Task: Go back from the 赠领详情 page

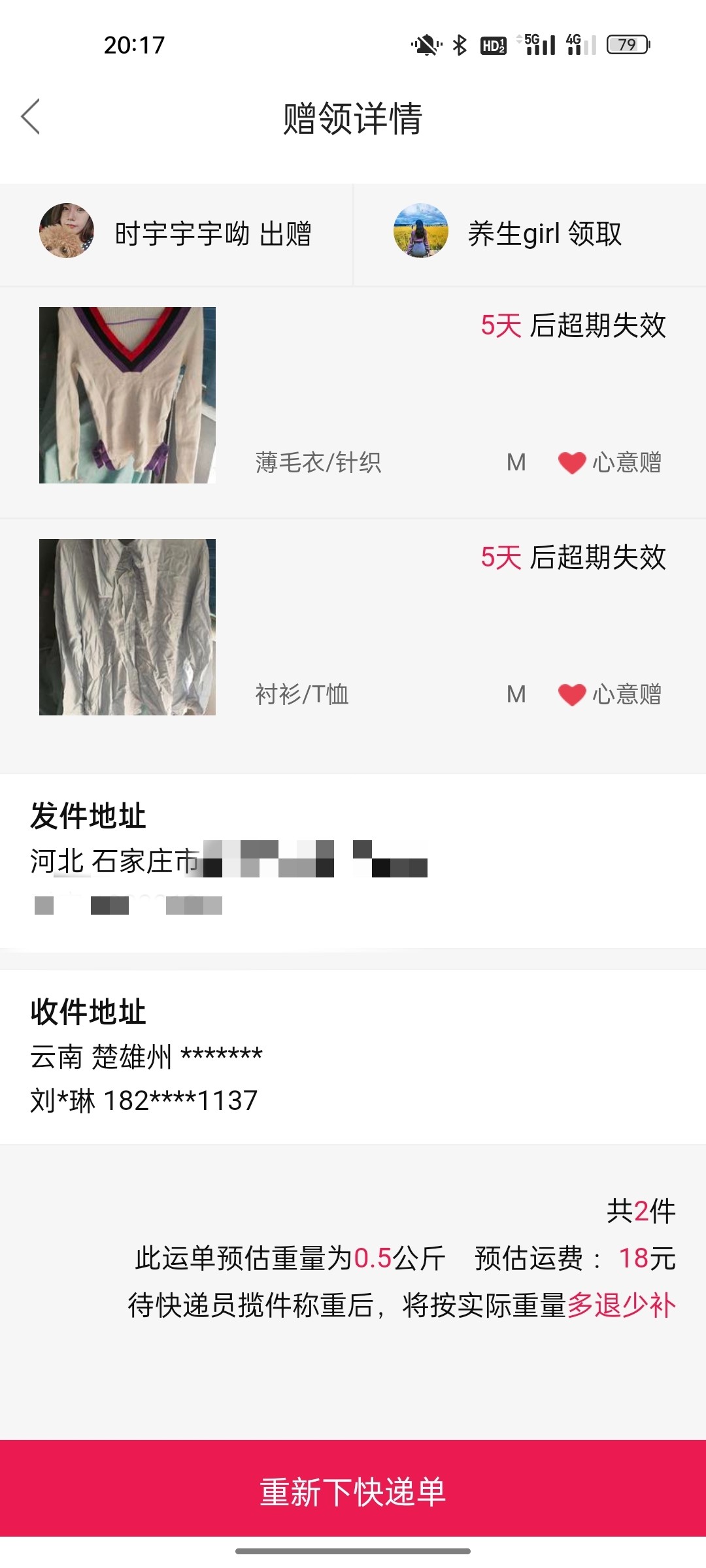Action: click(x=31, y=117)
